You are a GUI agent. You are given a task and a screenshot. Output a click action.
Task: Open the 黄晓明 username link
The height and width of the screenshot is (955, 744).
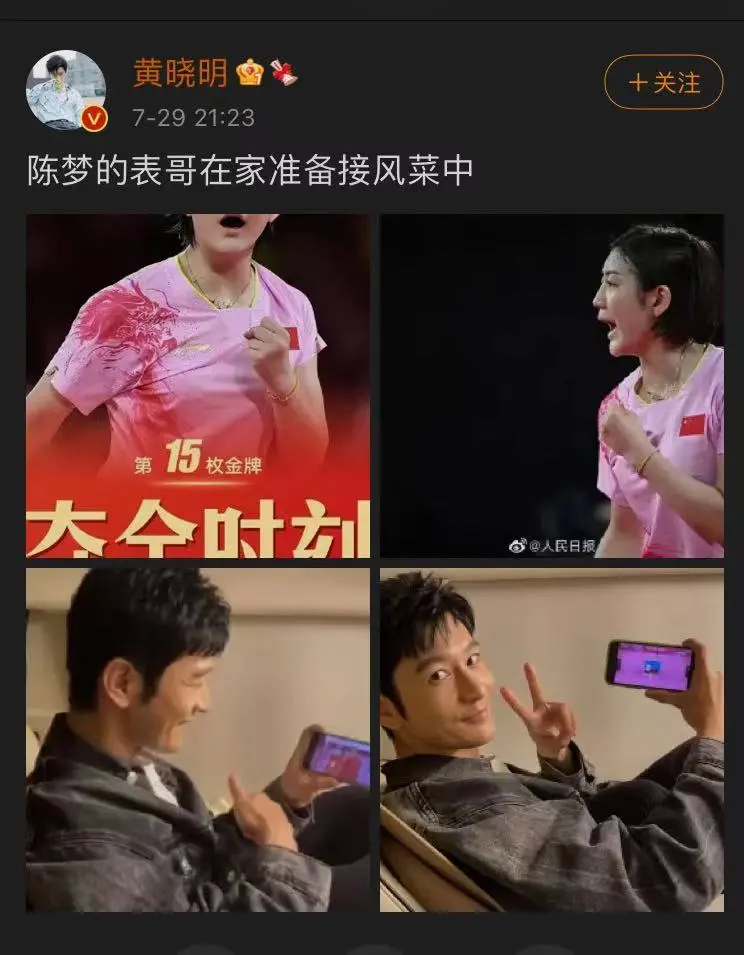(181, 73)
